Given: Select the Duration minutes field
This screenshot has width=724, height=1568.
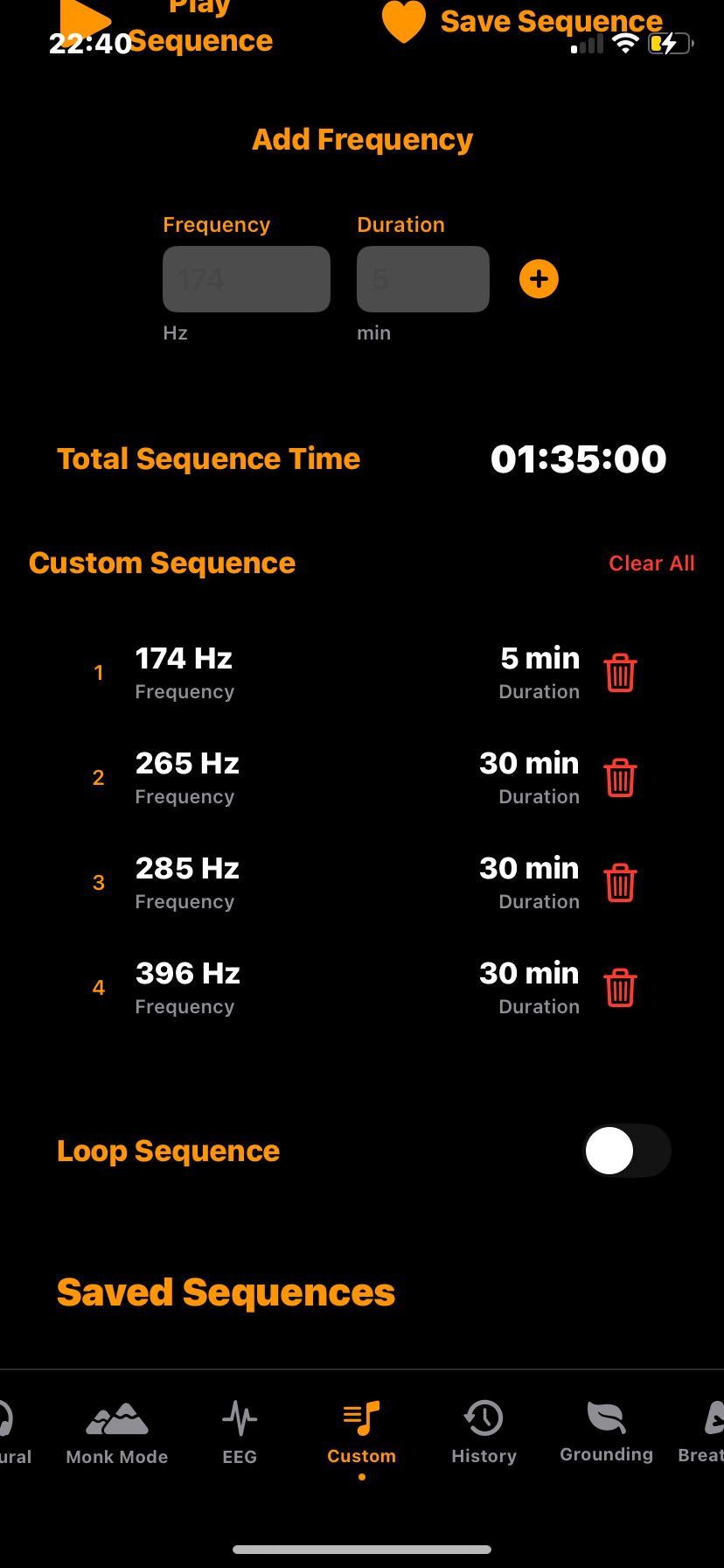Looking at the screenshot, I should click(422, 279).
